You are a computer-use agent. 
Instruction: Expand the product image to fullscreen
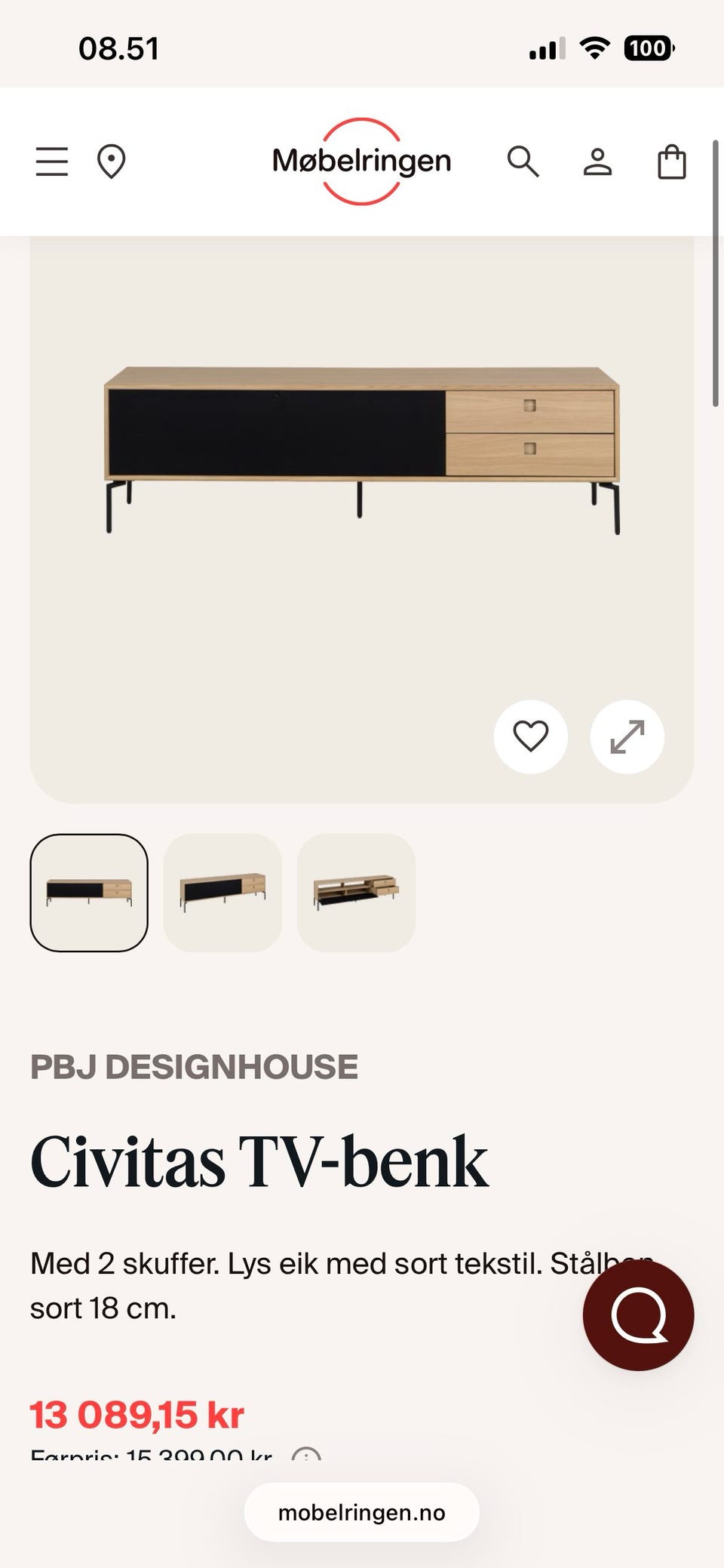(x=627, y=736)
